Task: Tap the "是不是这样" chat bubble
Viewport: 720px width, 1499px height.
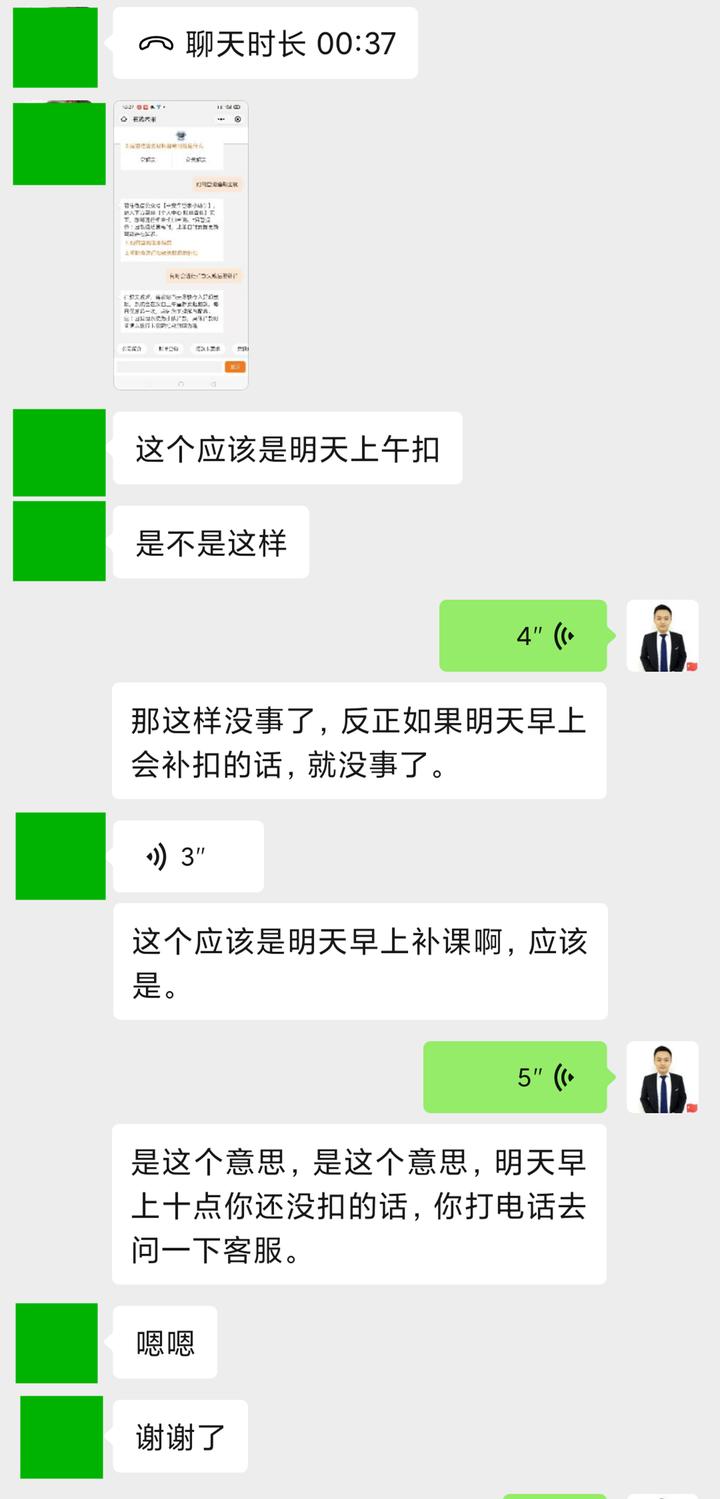Action: click(x=206, y=541)
